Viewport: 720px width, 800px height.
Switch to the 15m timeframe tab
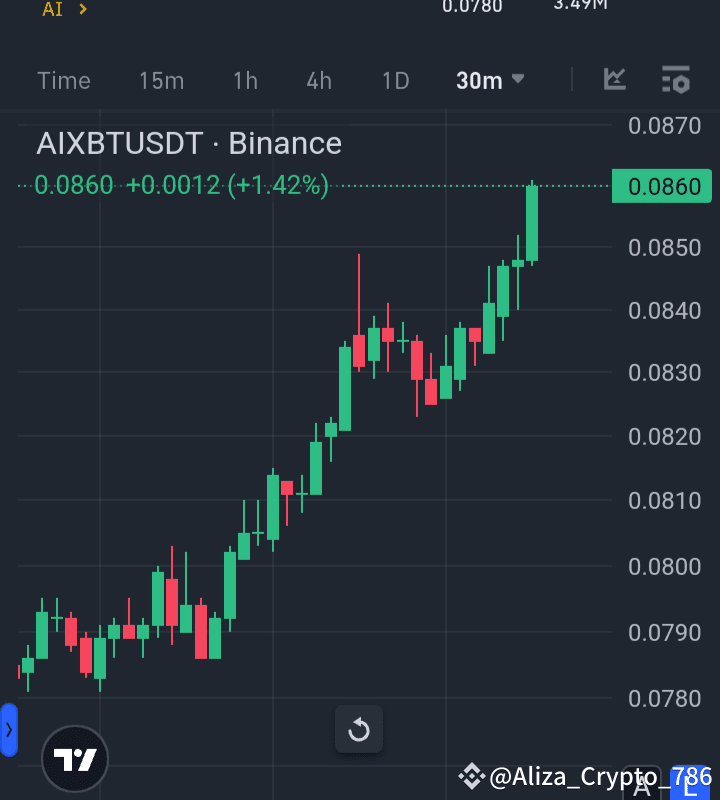tap(161, 80)
